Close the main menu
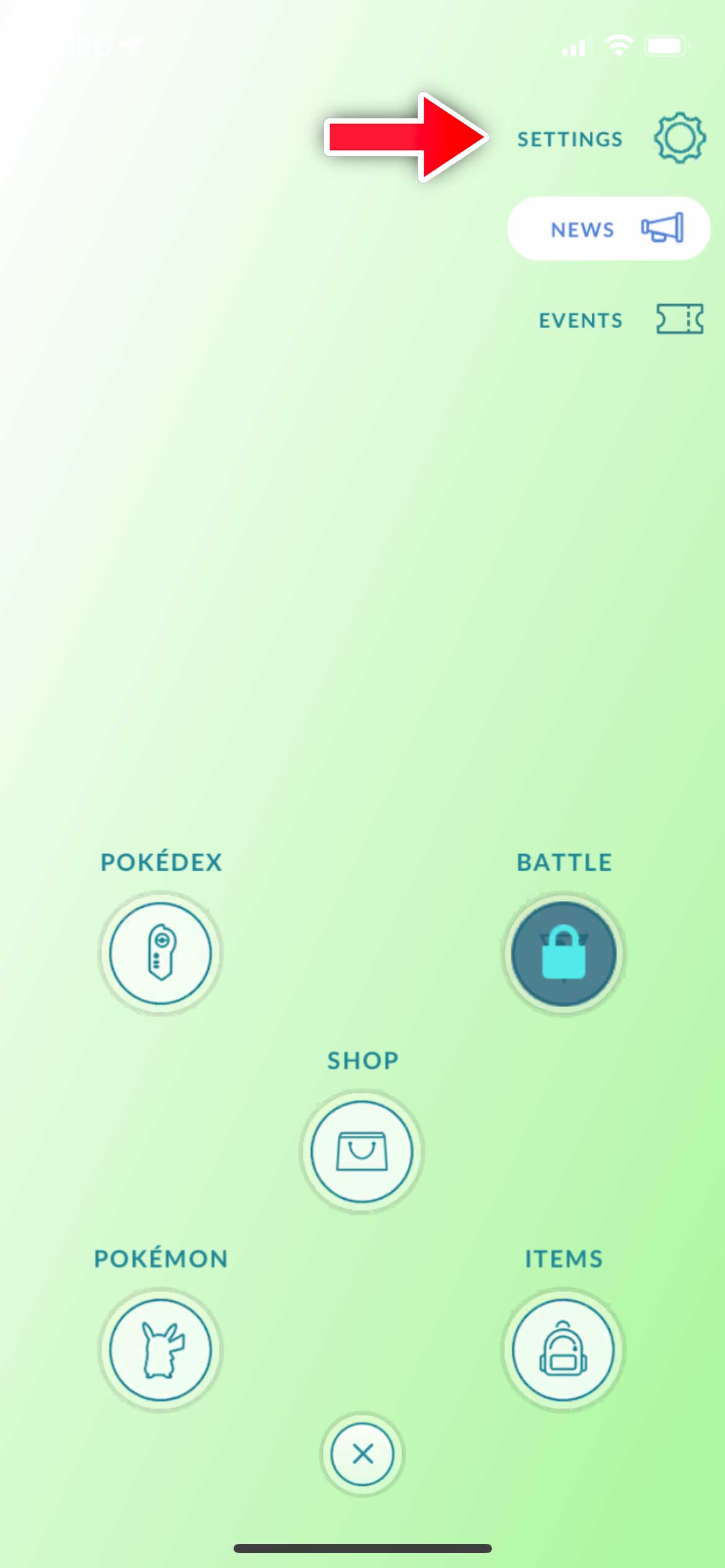This screenshot has width=725, height=1568. [362, 1453]
